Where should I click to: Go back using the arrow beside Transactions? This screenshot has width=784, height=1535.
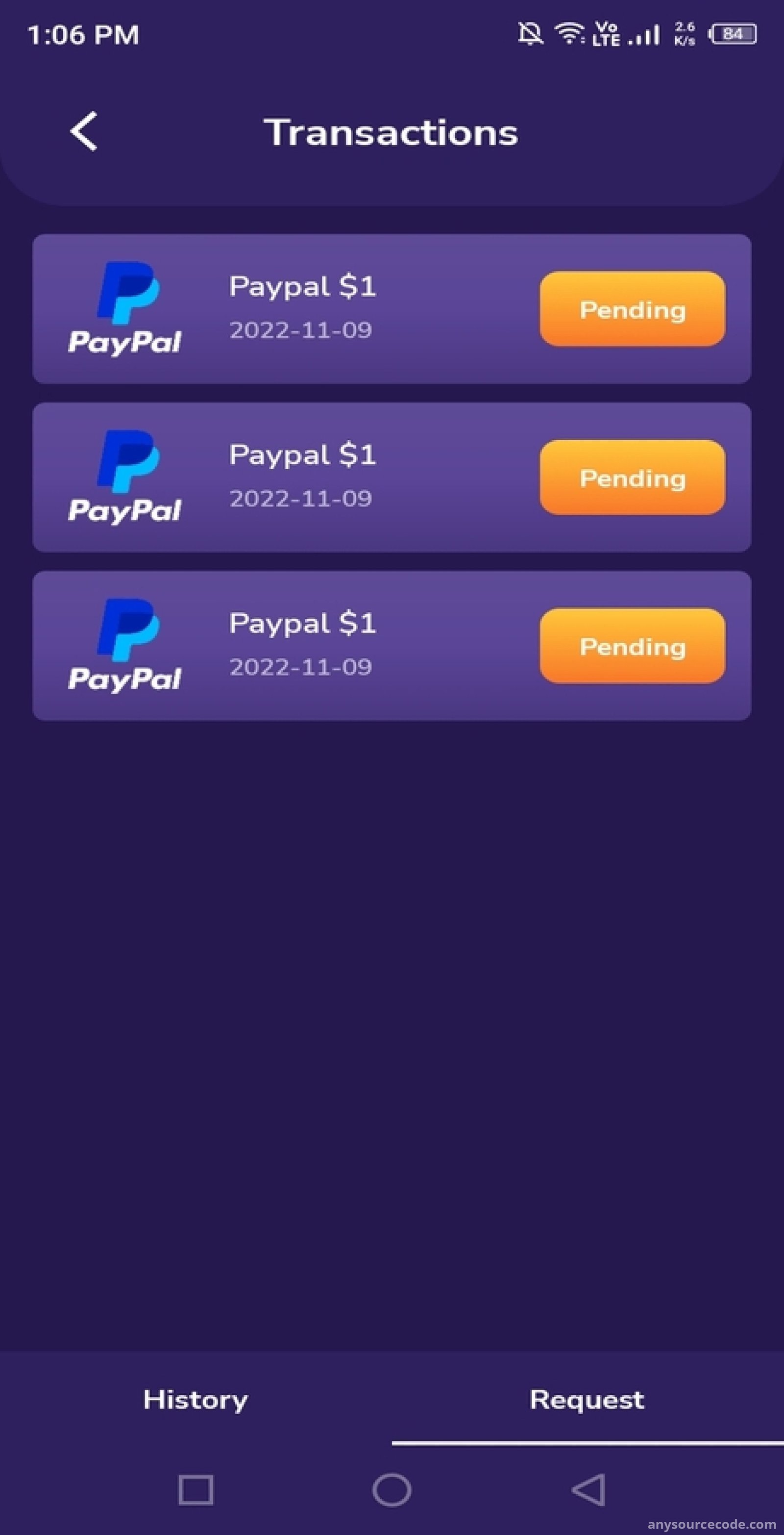[83, 131]
